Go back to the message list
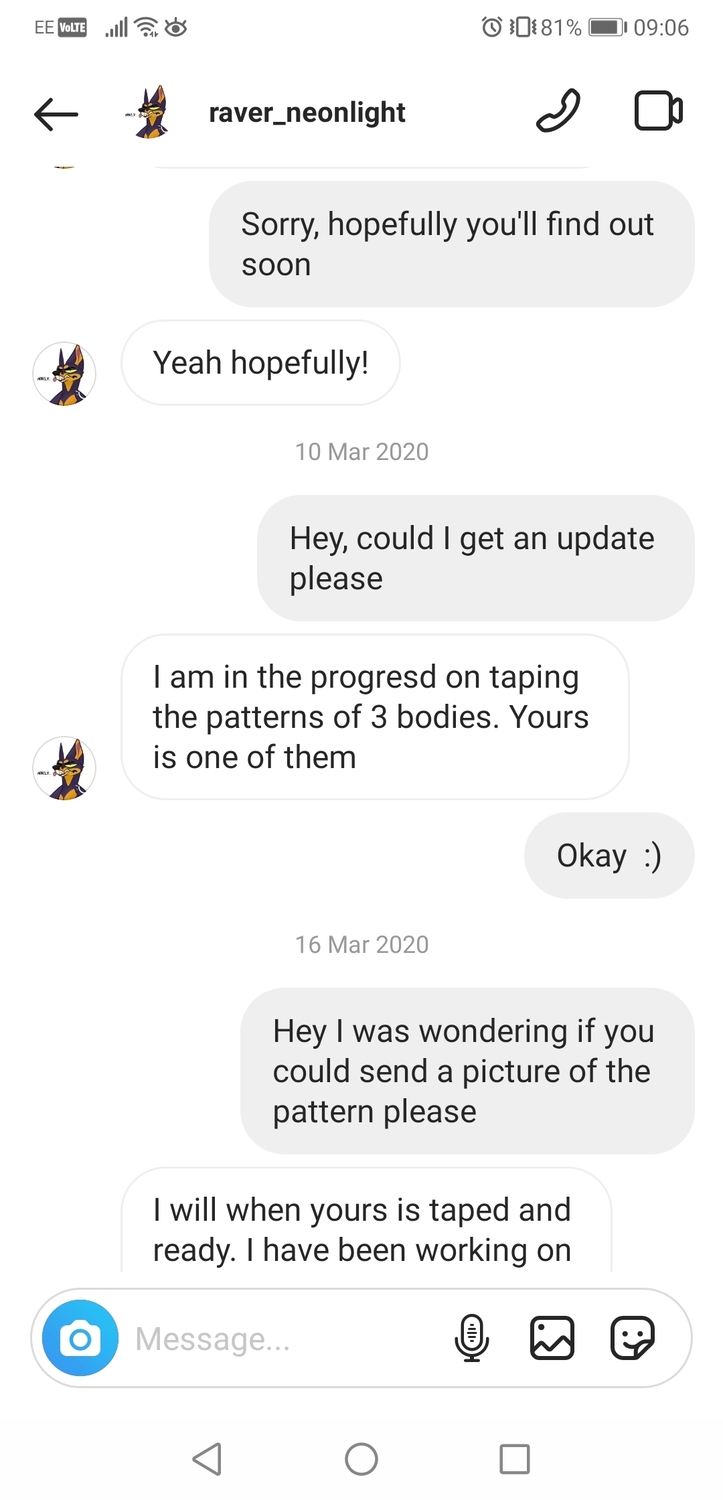This screenshot has height=1500, width=723. [56, 114]
